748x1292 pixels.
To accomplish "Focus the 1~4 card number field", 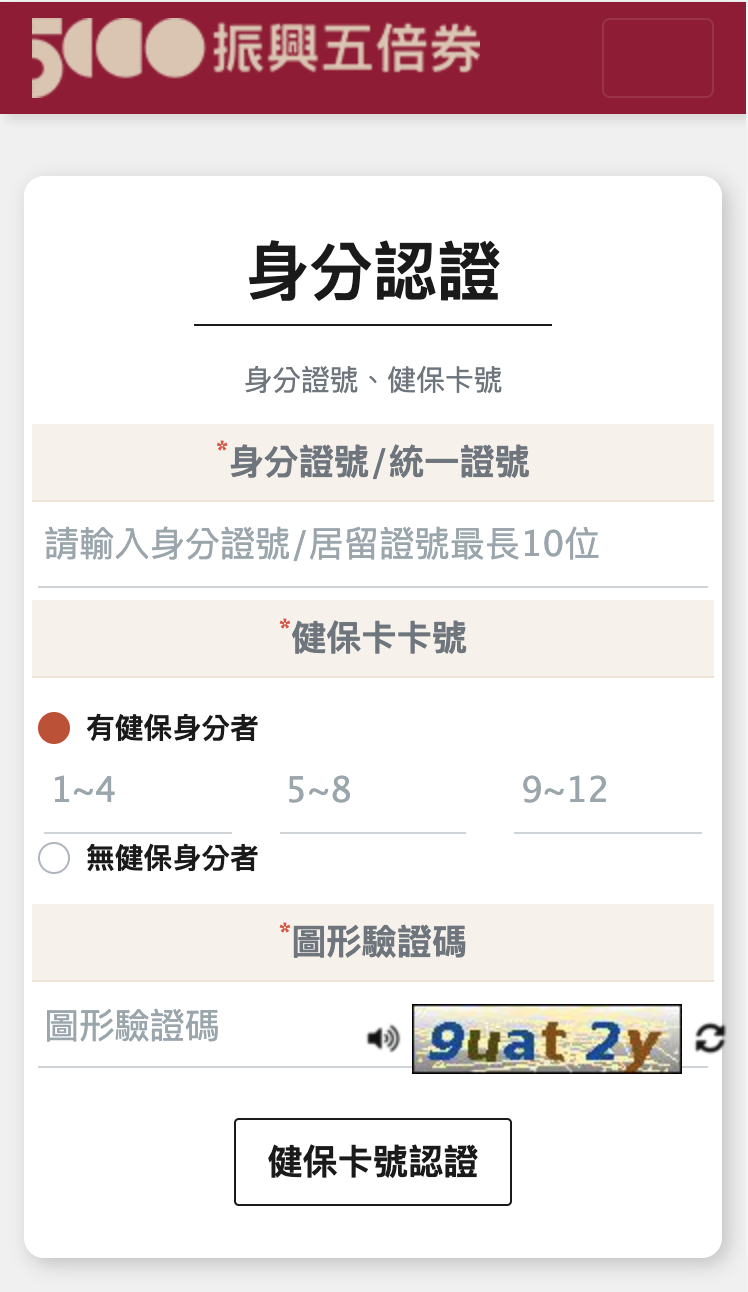I will pos(138,791).
